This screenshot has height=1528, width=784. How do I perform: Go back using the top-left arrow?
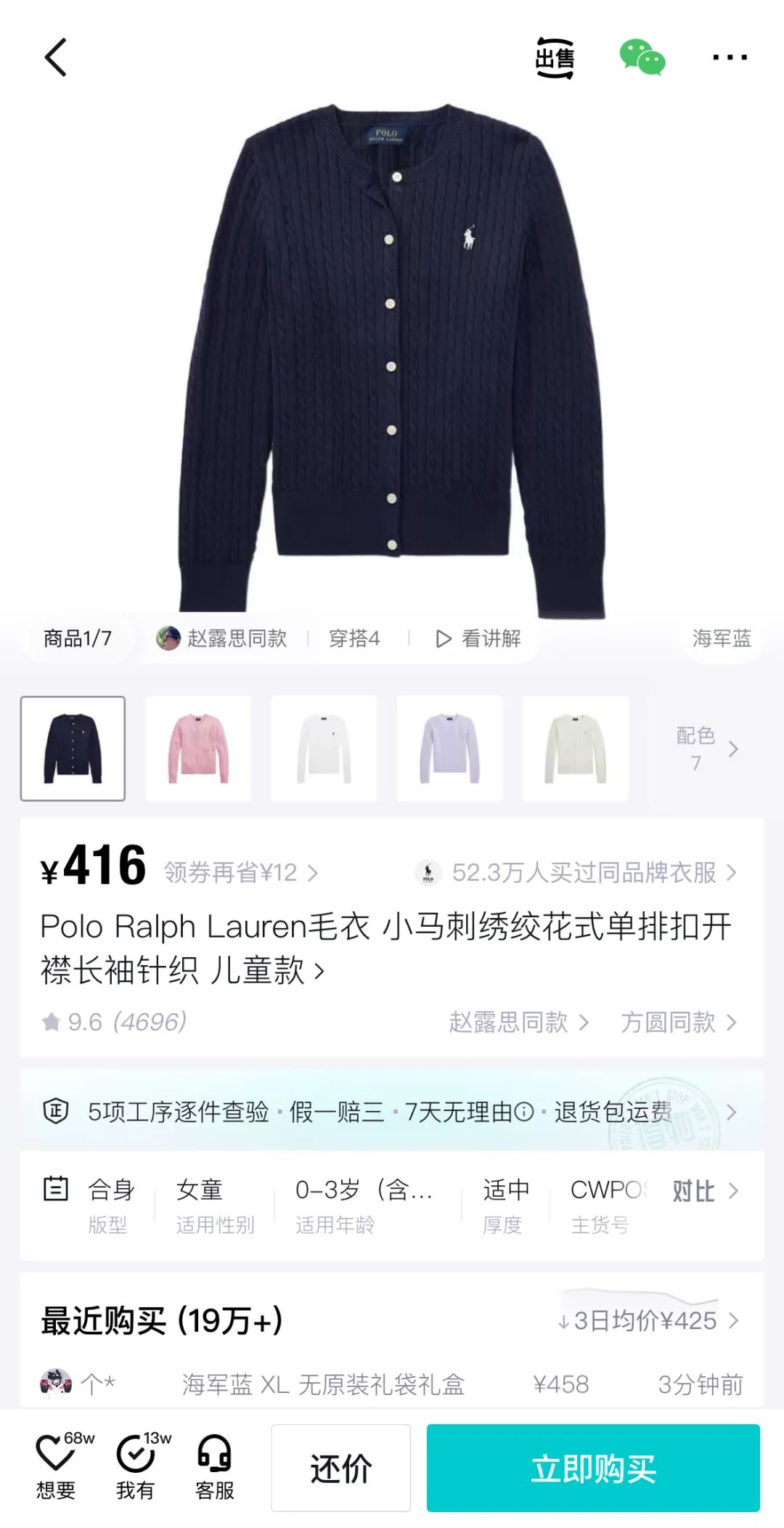tap(56, 57)
